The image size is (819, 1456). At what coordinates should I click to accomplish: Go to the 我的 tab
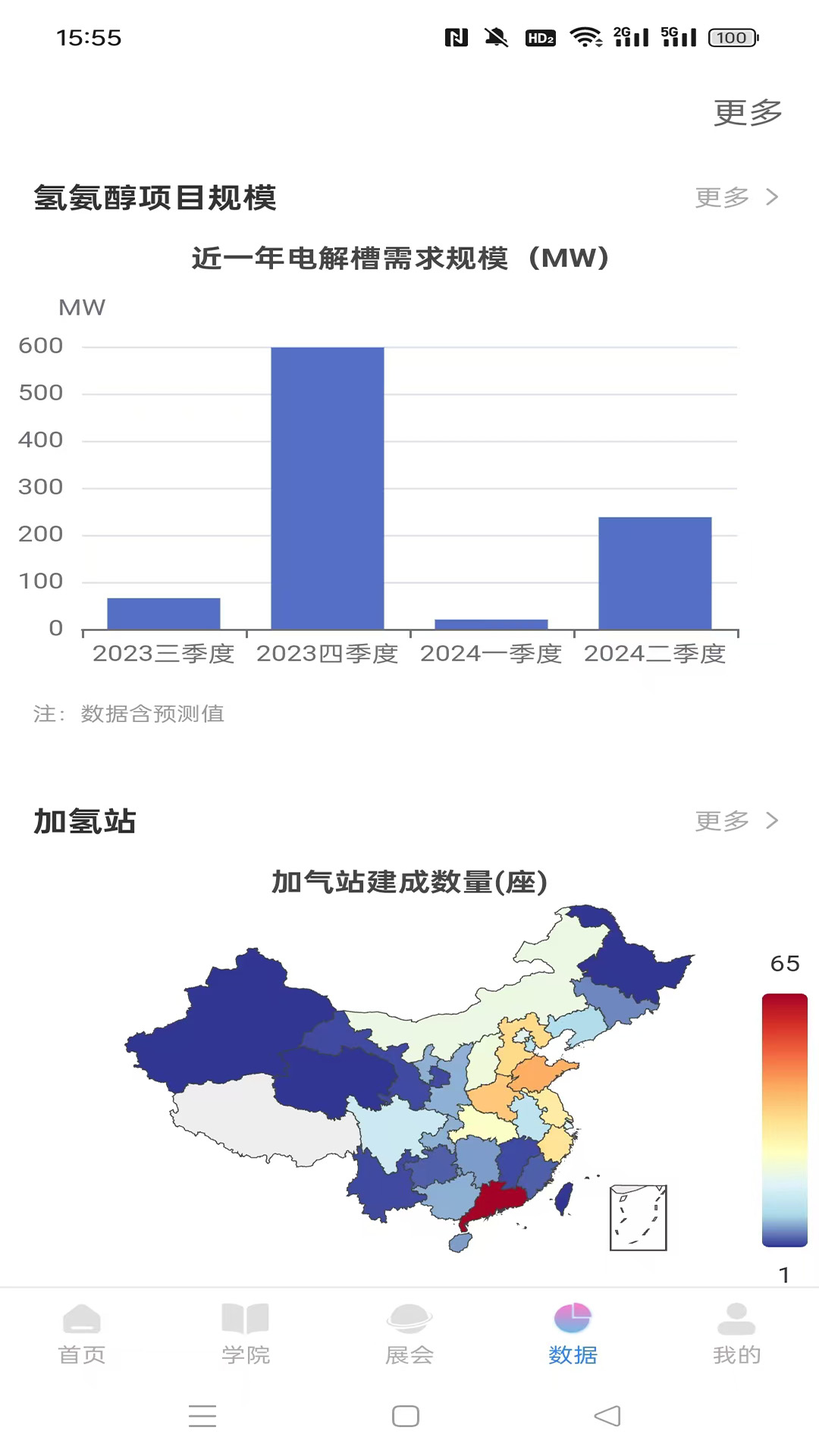[737, 1335]
